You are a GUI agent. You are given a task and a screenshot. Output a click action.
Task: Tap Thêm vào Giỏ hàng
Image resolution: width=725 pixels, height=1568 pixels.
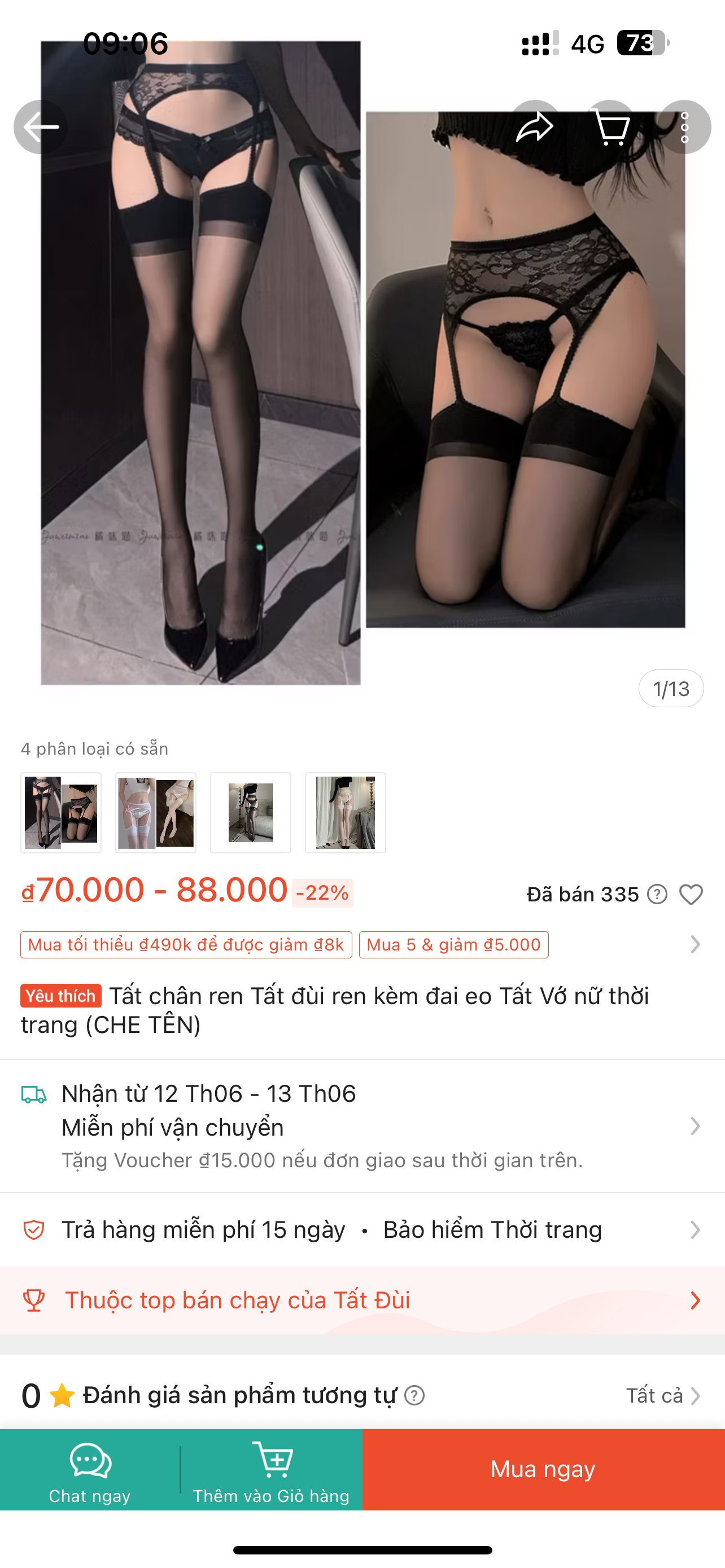(272, 1469)
